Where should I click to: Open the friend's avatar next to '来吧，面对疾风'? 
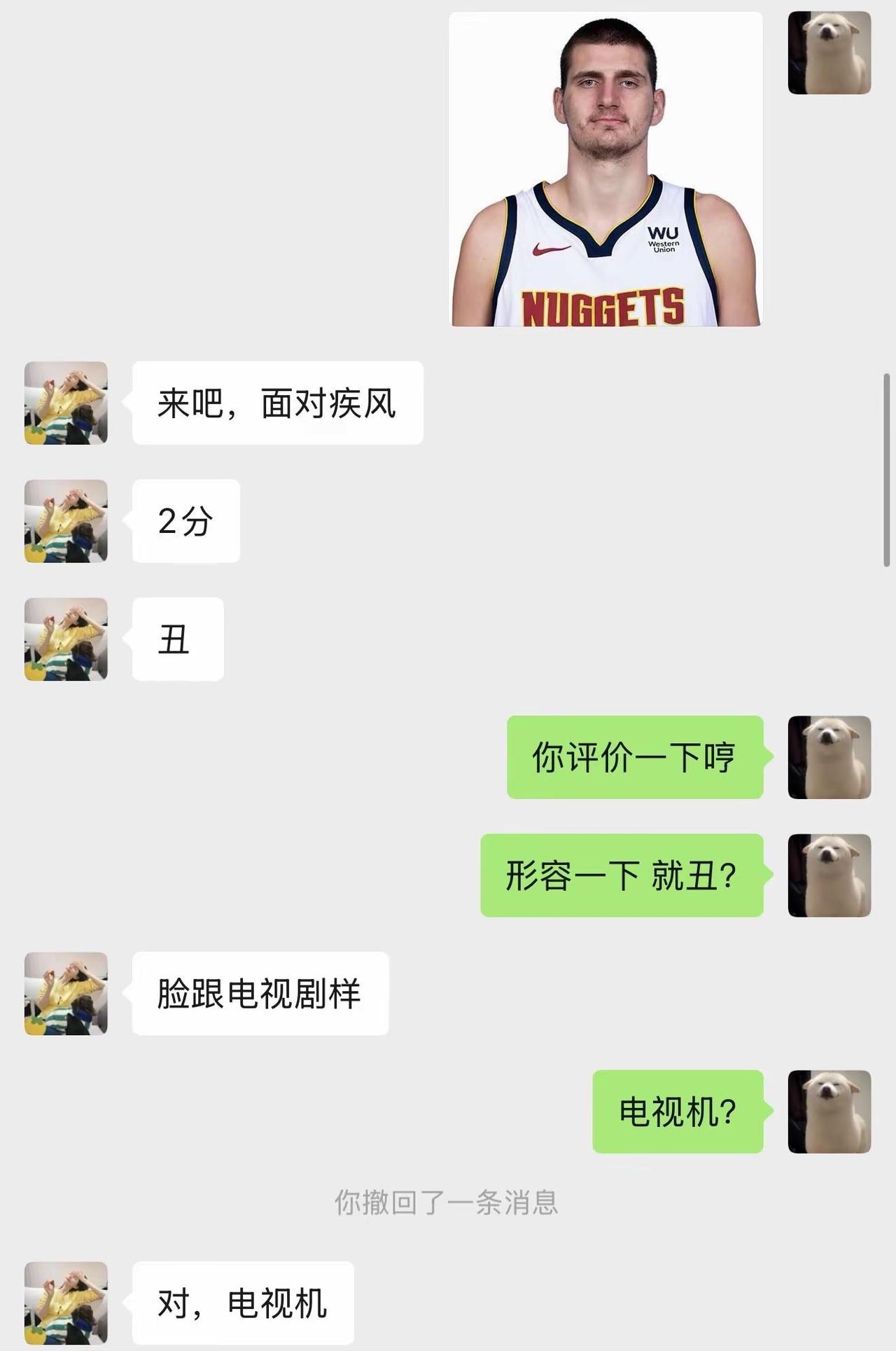65,401
